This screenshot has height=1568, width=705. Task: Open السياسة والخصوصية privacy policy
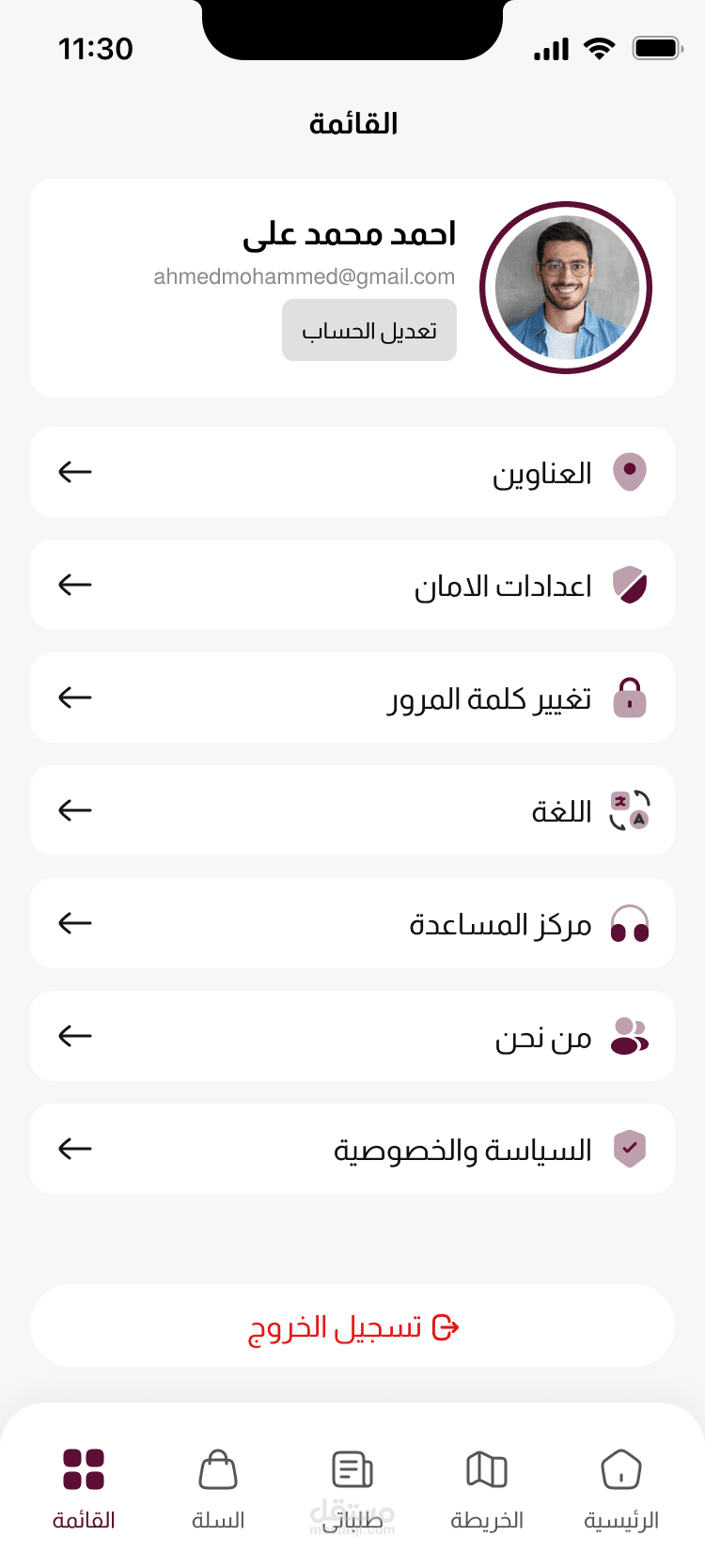352,1149
